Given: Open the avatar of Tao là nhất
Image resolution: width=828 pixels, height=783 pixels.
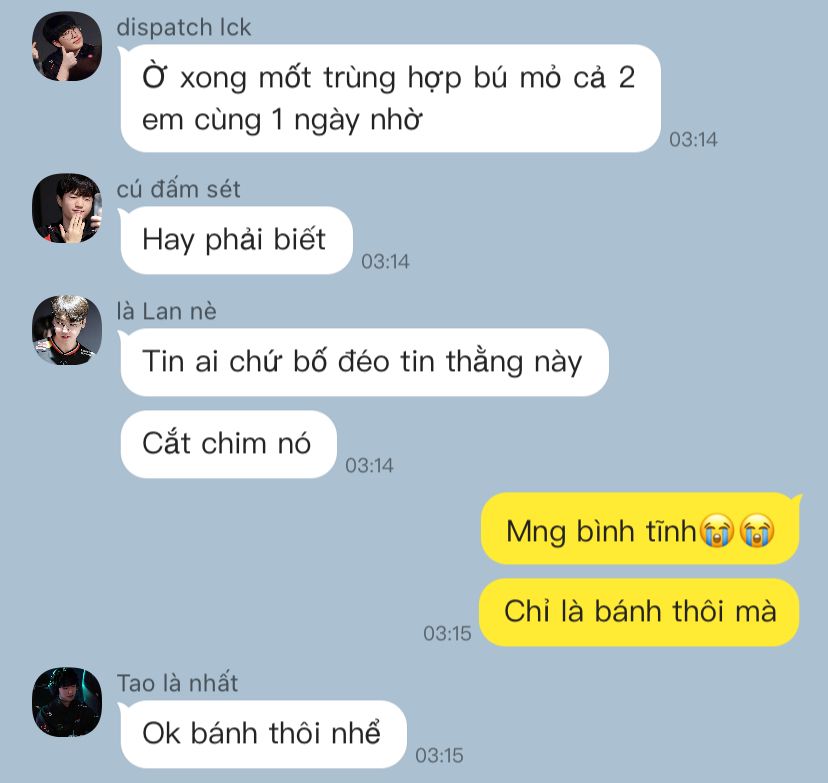Looking at the screenshot, I should click(x=67, y=702).
